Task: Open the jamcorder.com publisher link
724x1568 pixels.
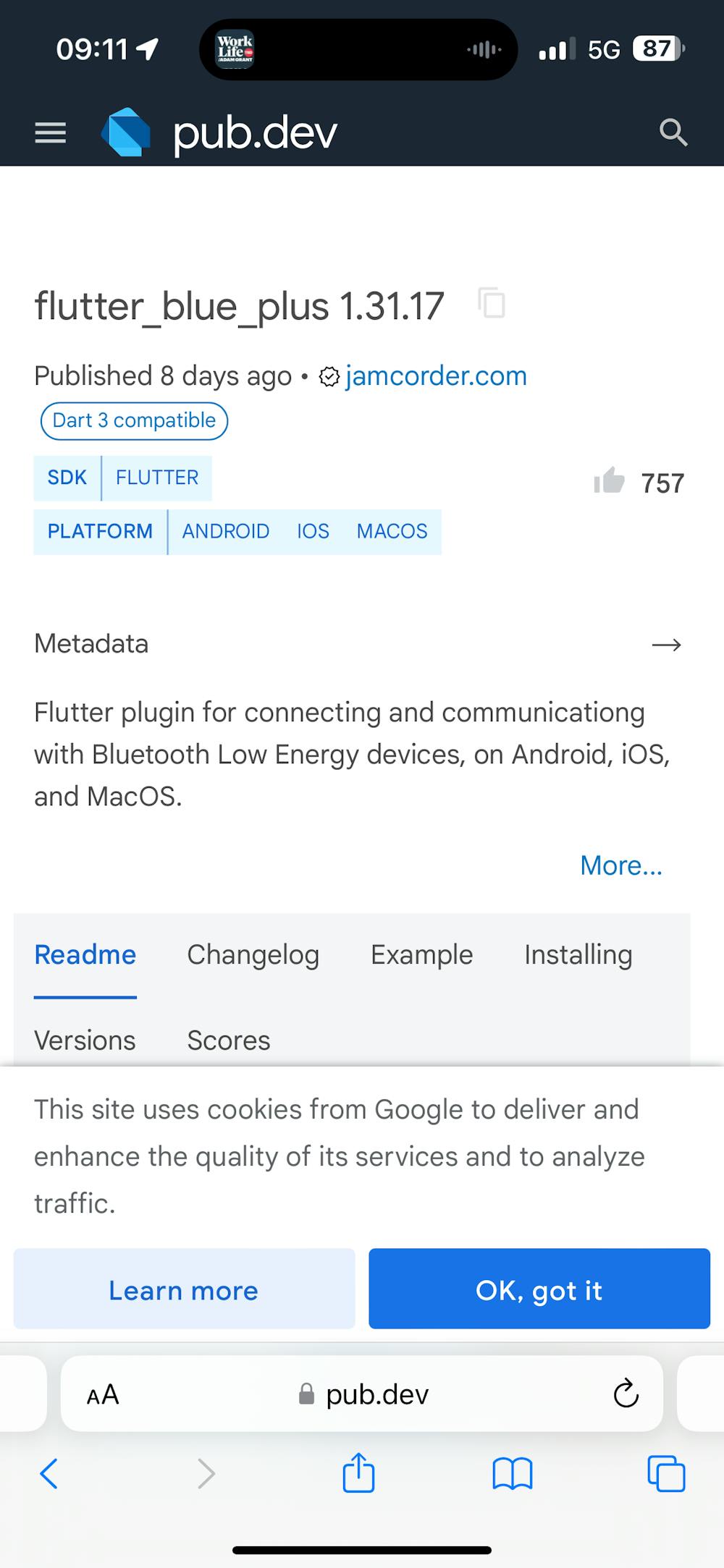Action: pos(436,376)
